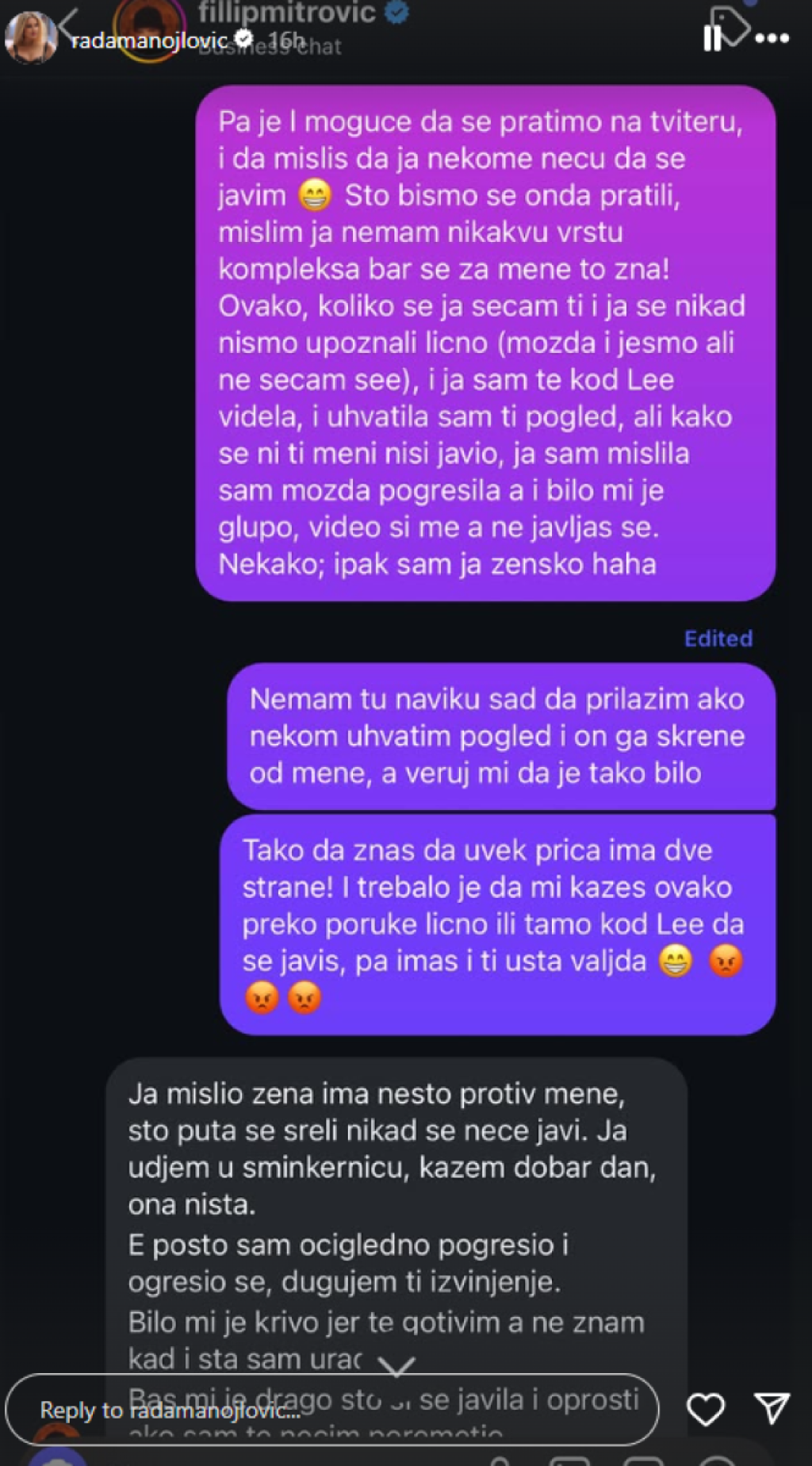
Task: Share the story via paper plane icon
Action: (772, 1408)
